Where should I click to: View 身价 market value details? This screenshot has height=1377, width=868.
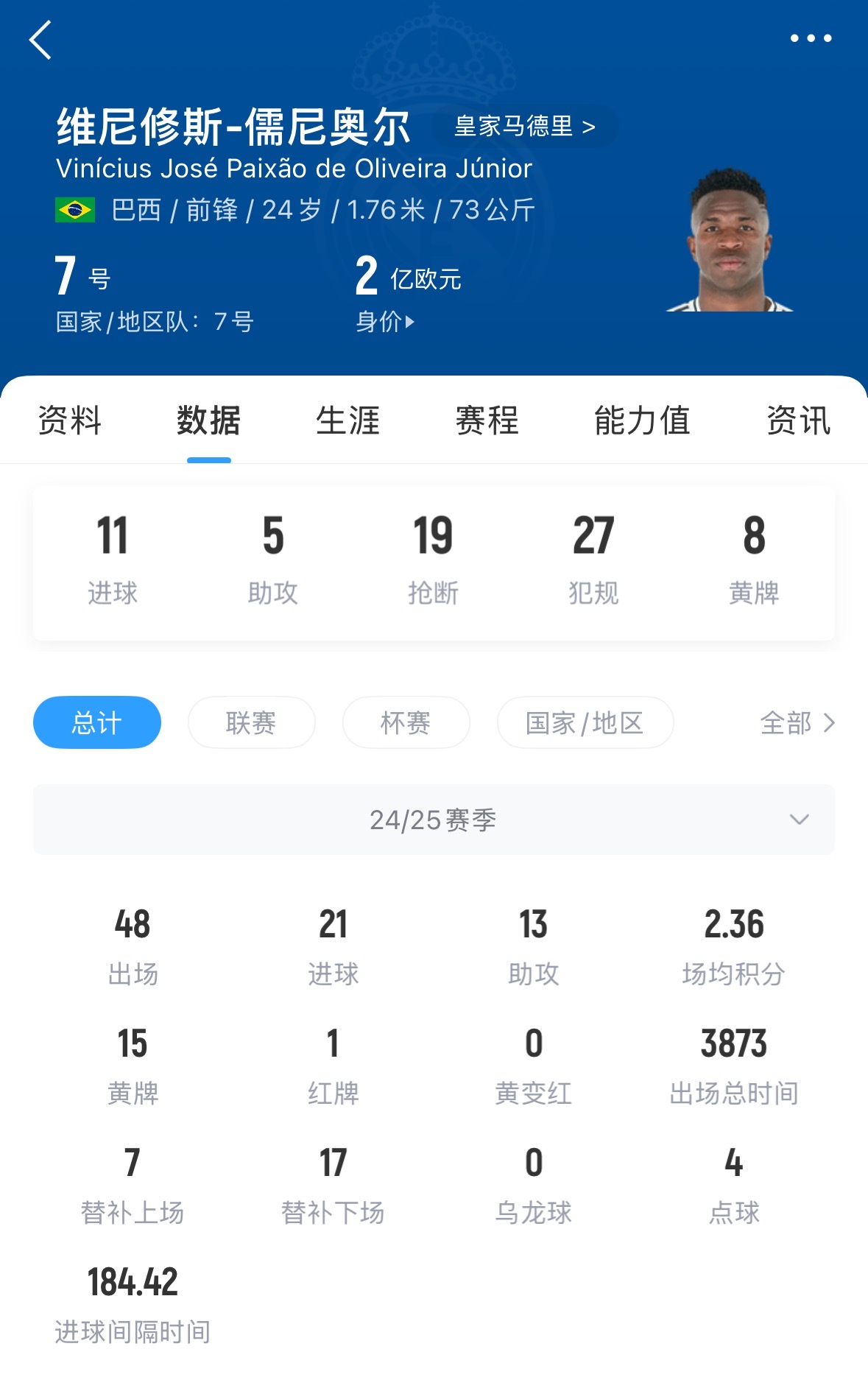pyautogui.click(x=385, y=322)
